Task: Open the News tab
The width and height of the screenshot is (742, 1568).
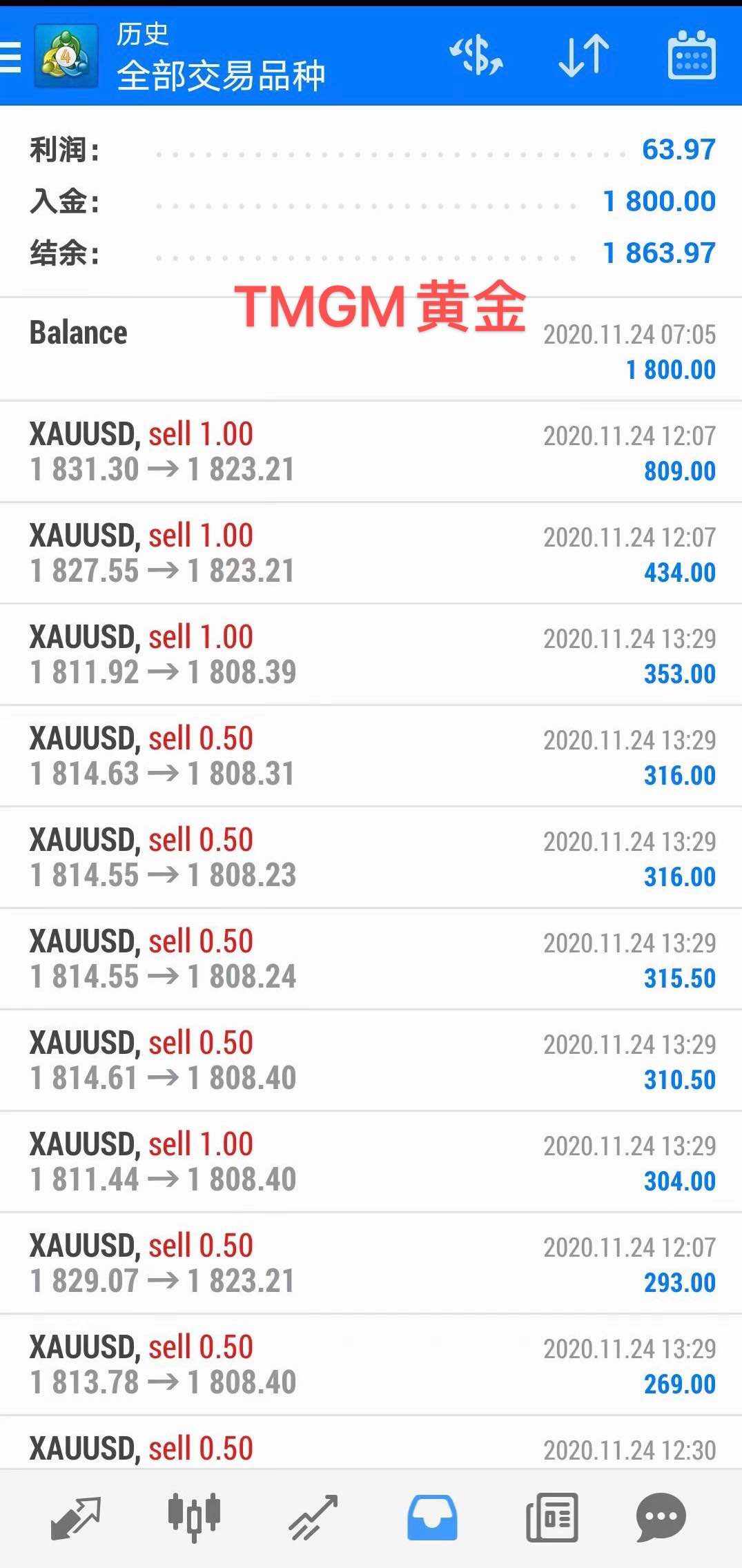Action: (551, 1517)
